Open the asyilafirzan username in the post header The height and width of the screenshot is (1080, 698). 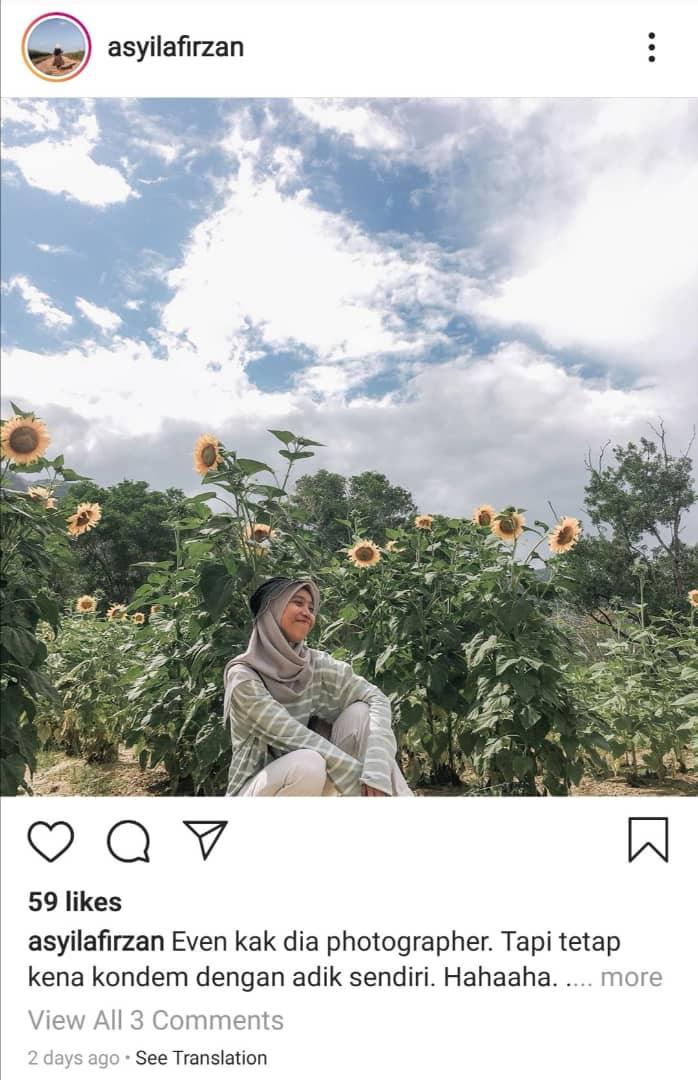[176, 47]
